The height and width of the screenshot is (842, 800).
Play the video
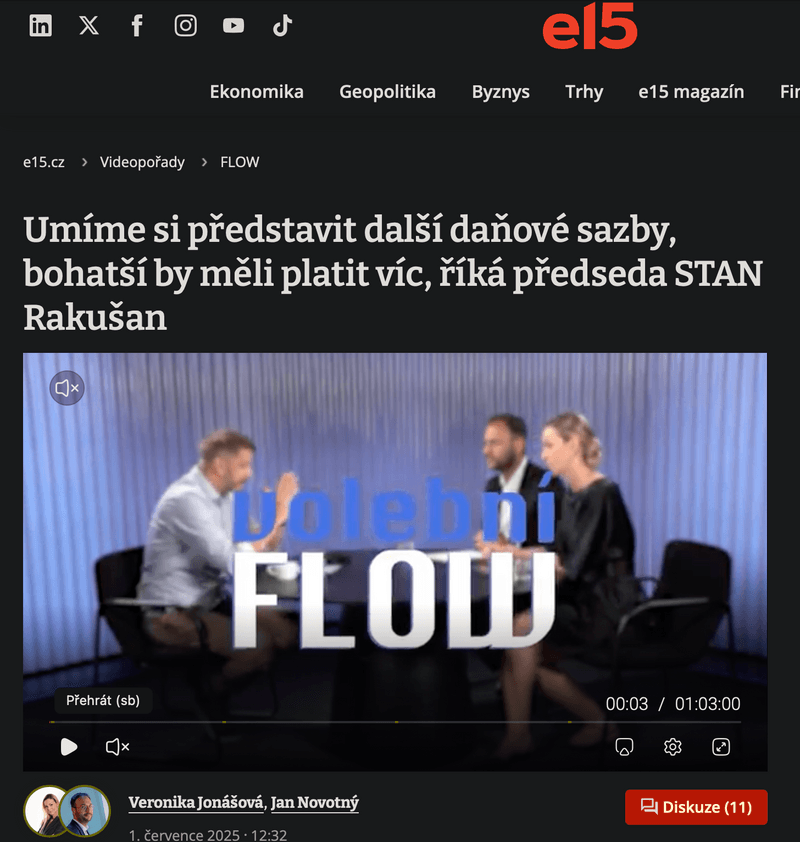[69, 747]
